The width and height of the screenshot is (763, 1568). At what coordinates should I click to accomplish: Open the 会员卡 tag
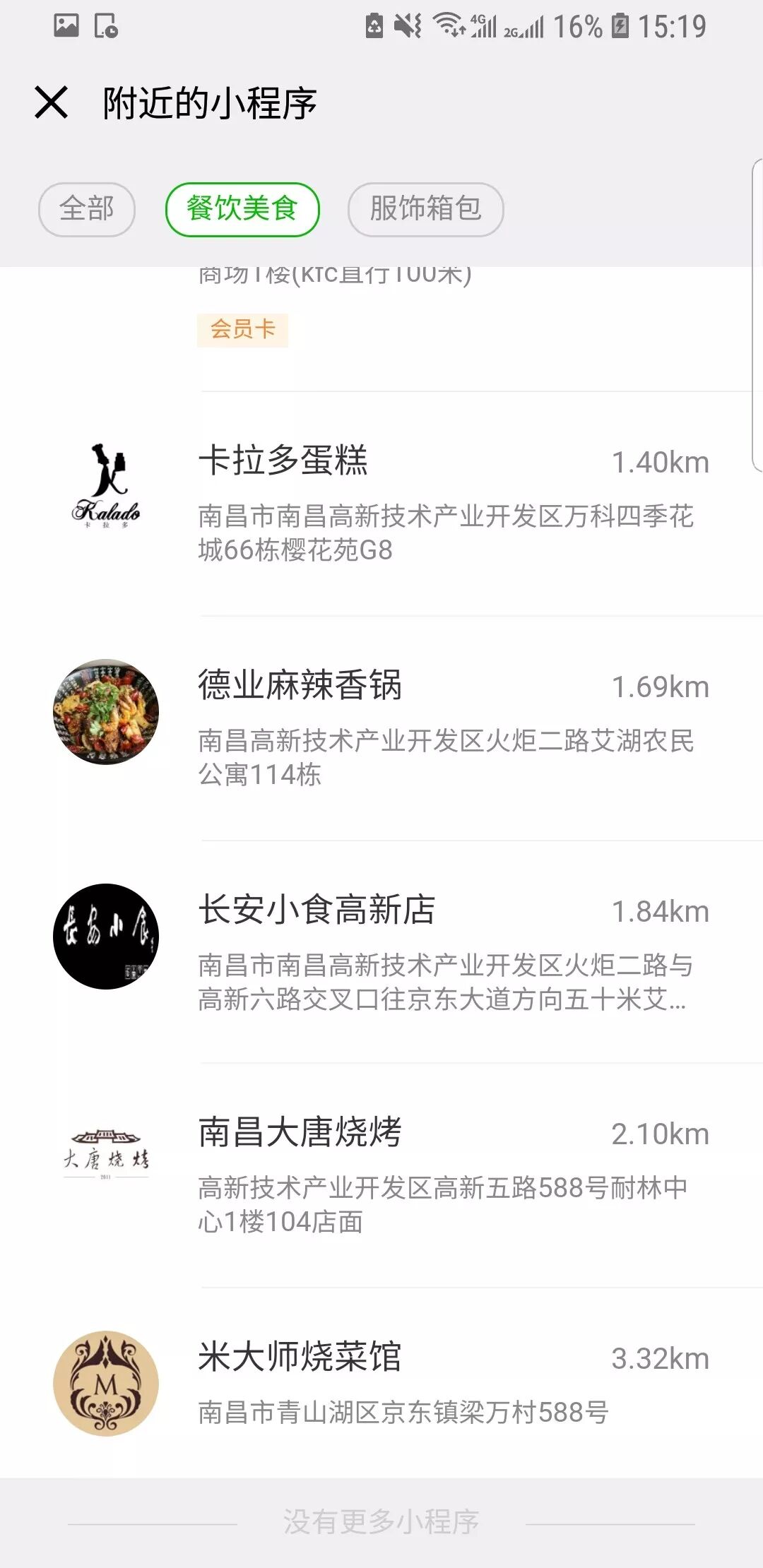click(x=242, y=330)
